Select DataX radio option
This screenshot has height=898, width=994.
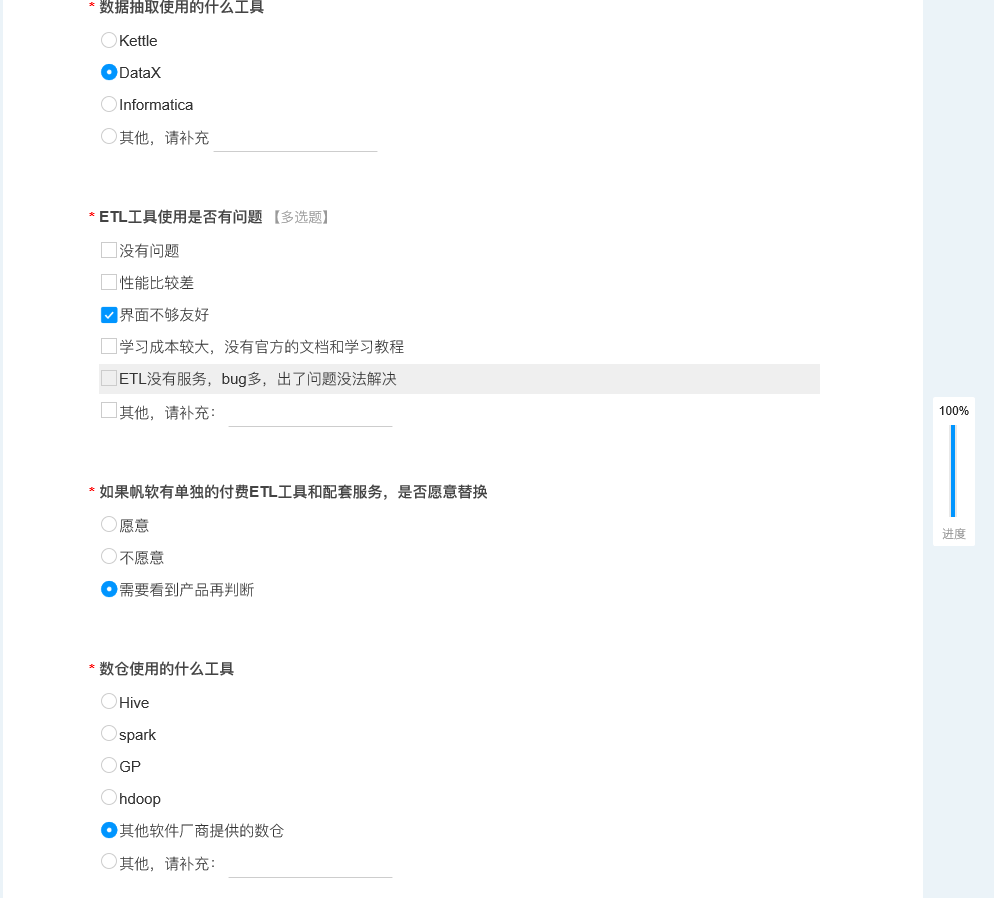pyautogui.click(x=109, y=72)
